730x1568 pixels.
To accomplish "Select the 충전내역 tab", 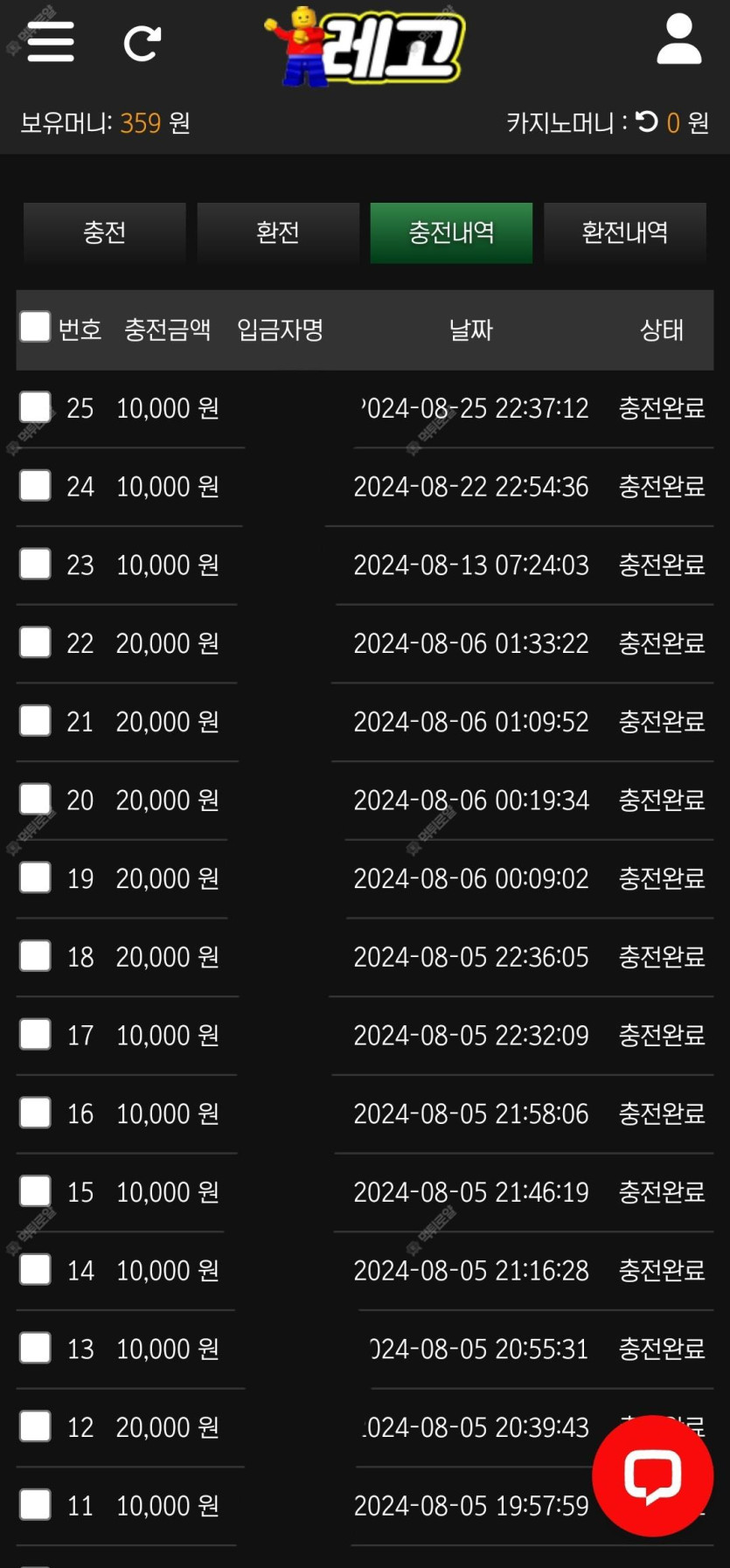I will click(x=451, y=232).
